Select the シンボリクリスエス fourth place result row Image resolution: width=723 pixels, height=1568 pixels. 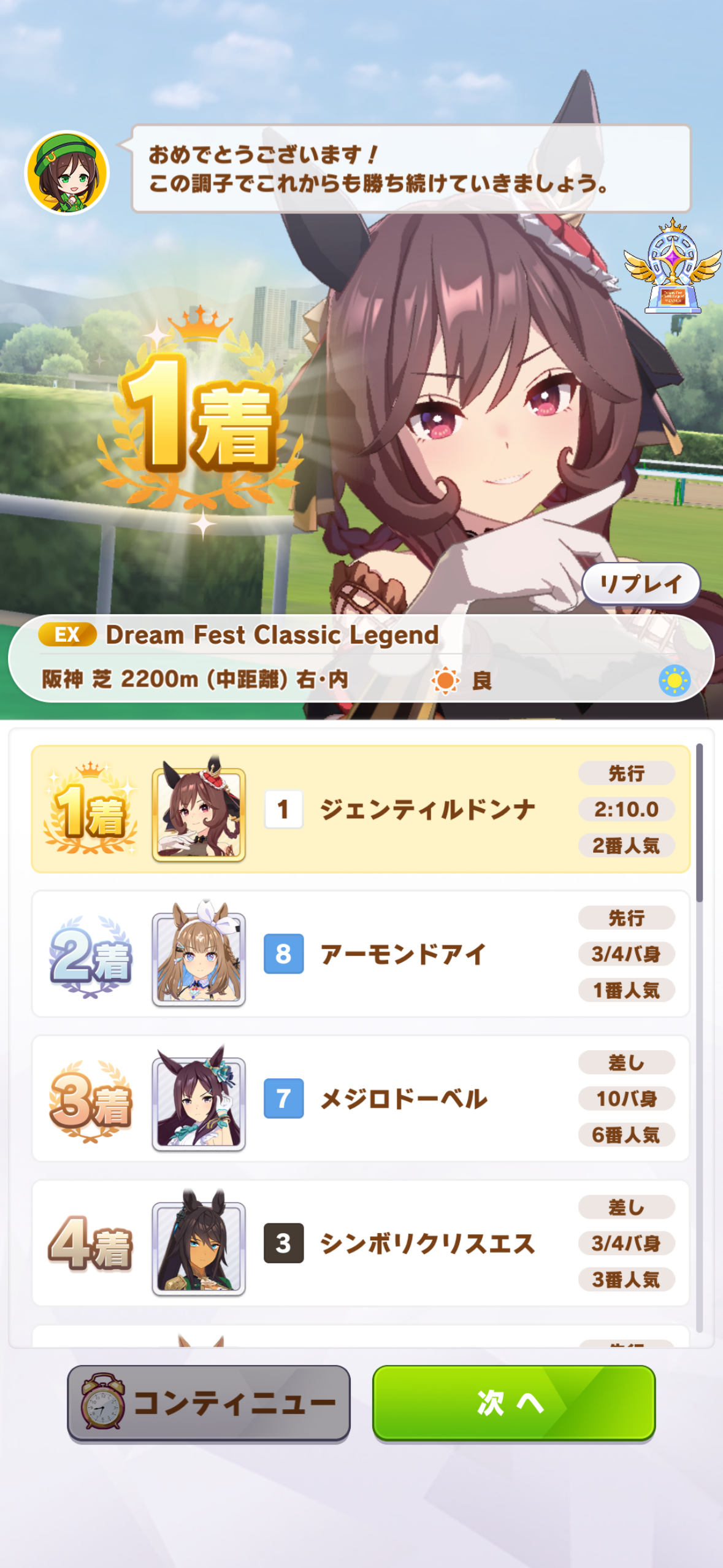point(361,1243)
